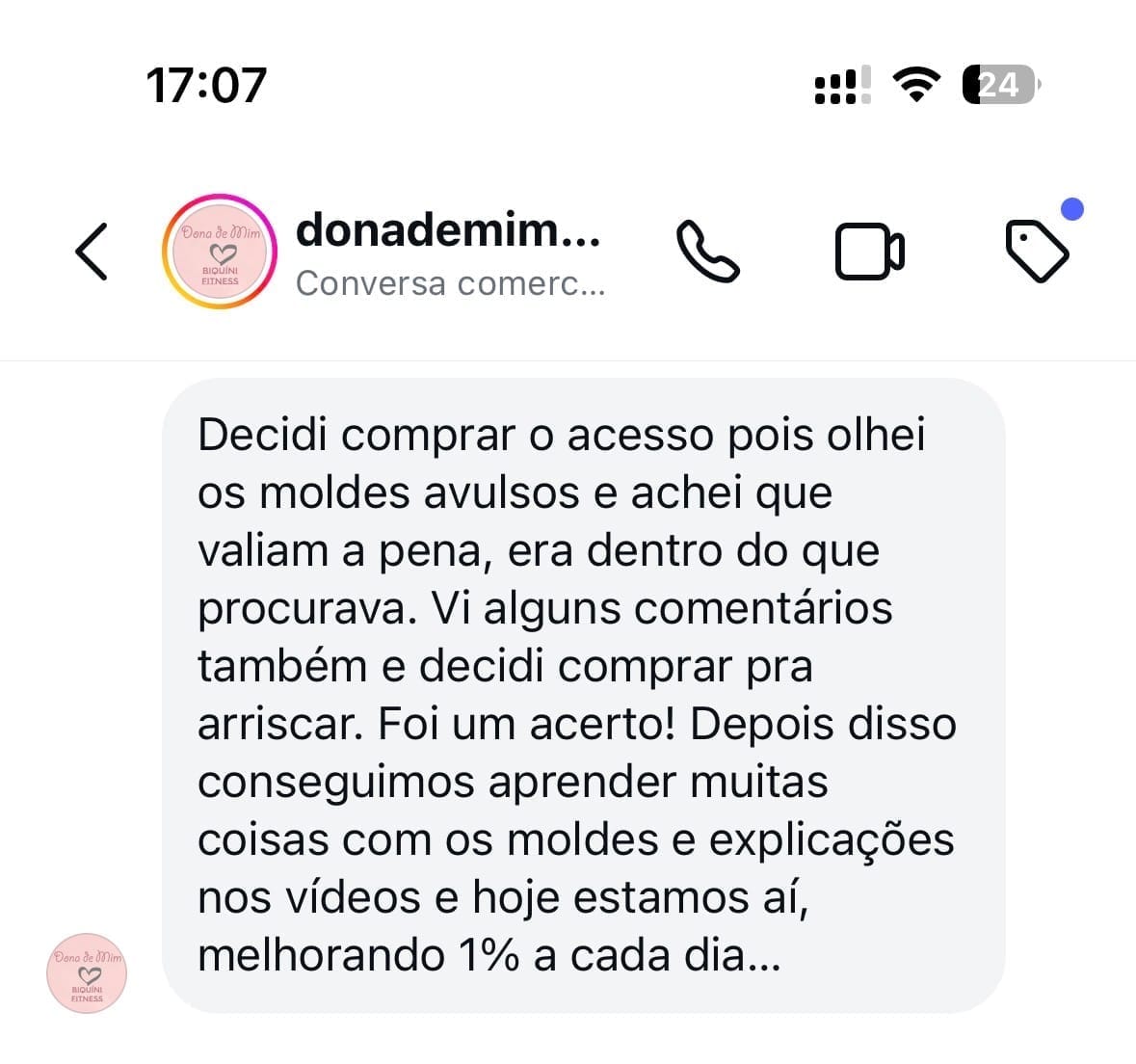Screen dimensions: 1136x1064
Task: Start a voice call with donademim
Action: (x=708, y=252)
